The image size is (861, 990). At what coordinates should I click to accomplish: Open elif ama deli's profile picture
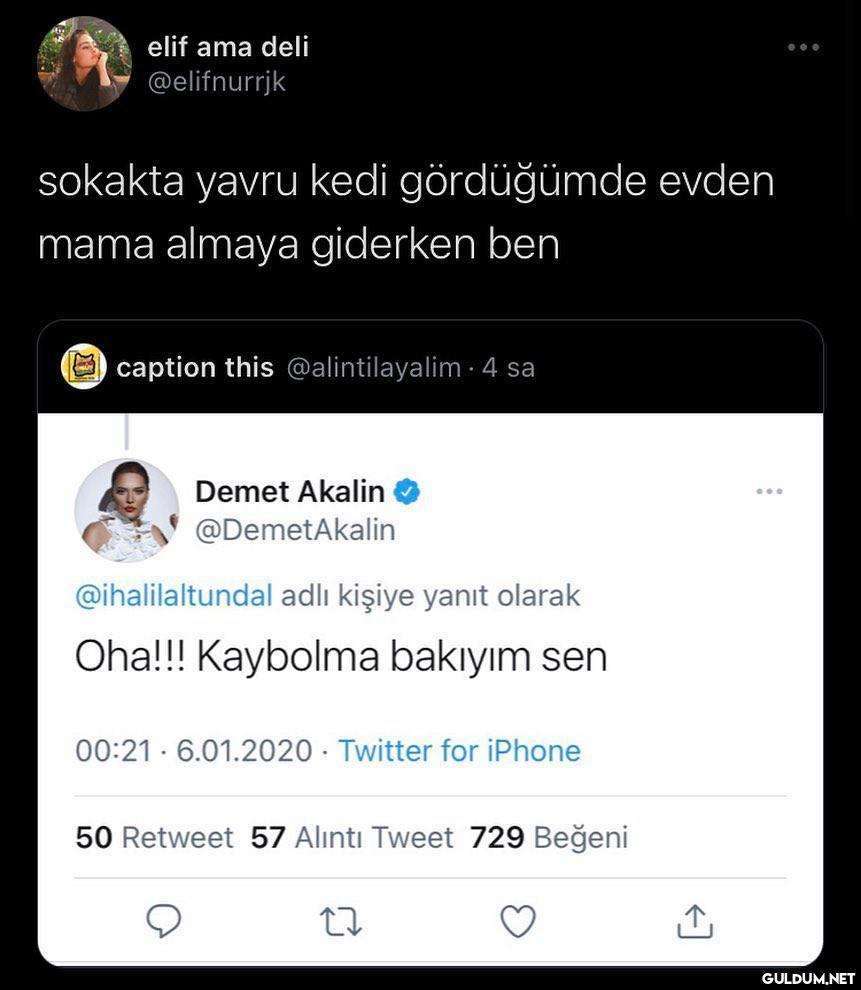click(x=84, y=63)
